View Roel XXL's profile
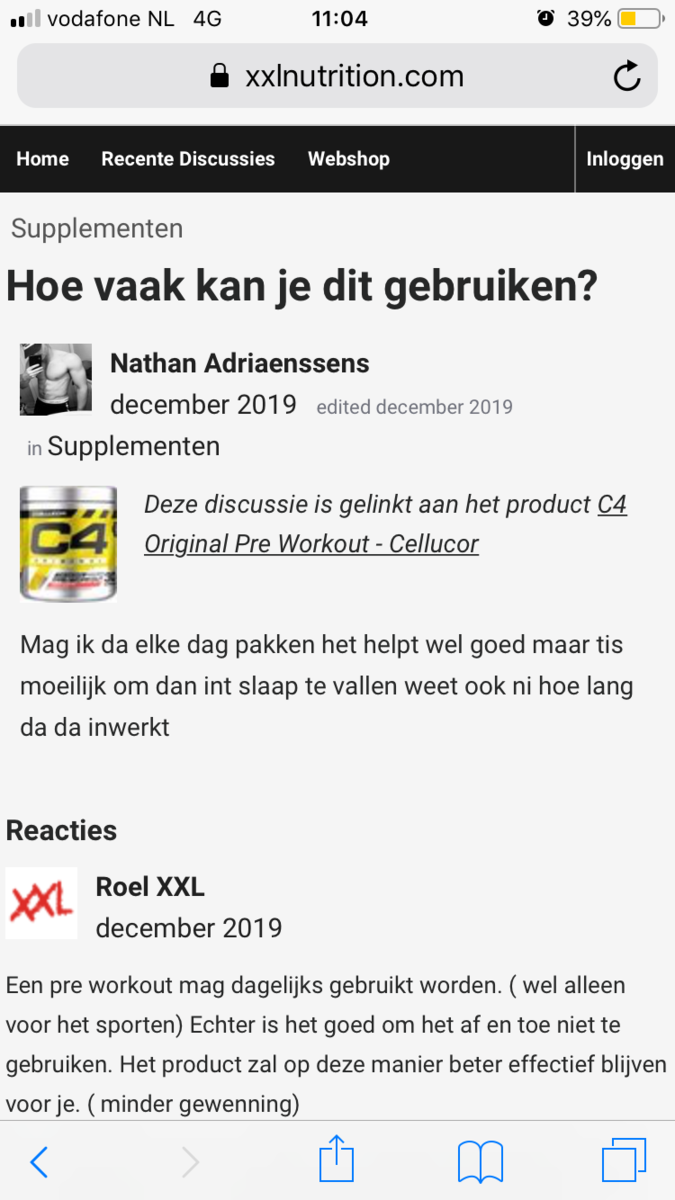Viewport: 675px width, 1200px height. click(x=150, y=886)
